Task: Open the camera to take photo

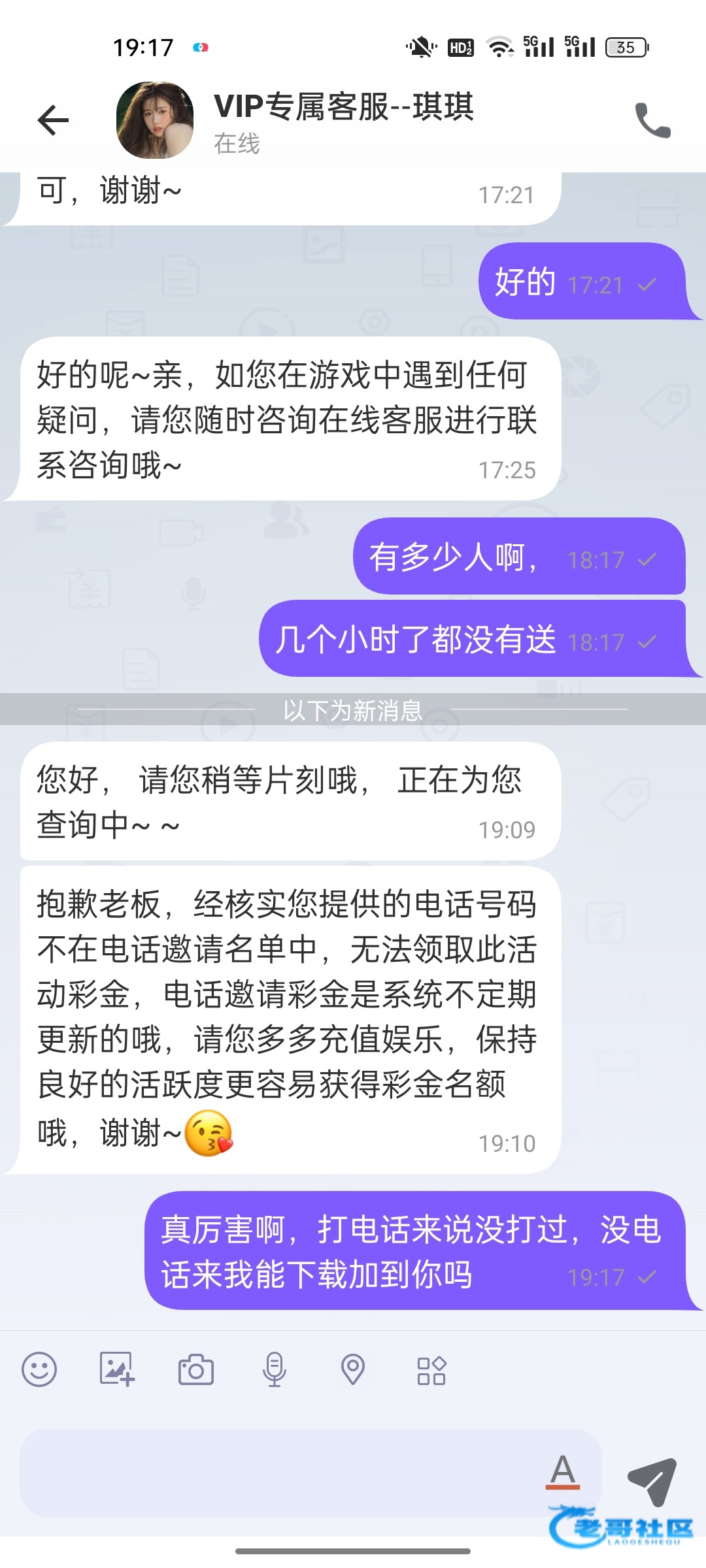Action: click(196, 1369)
